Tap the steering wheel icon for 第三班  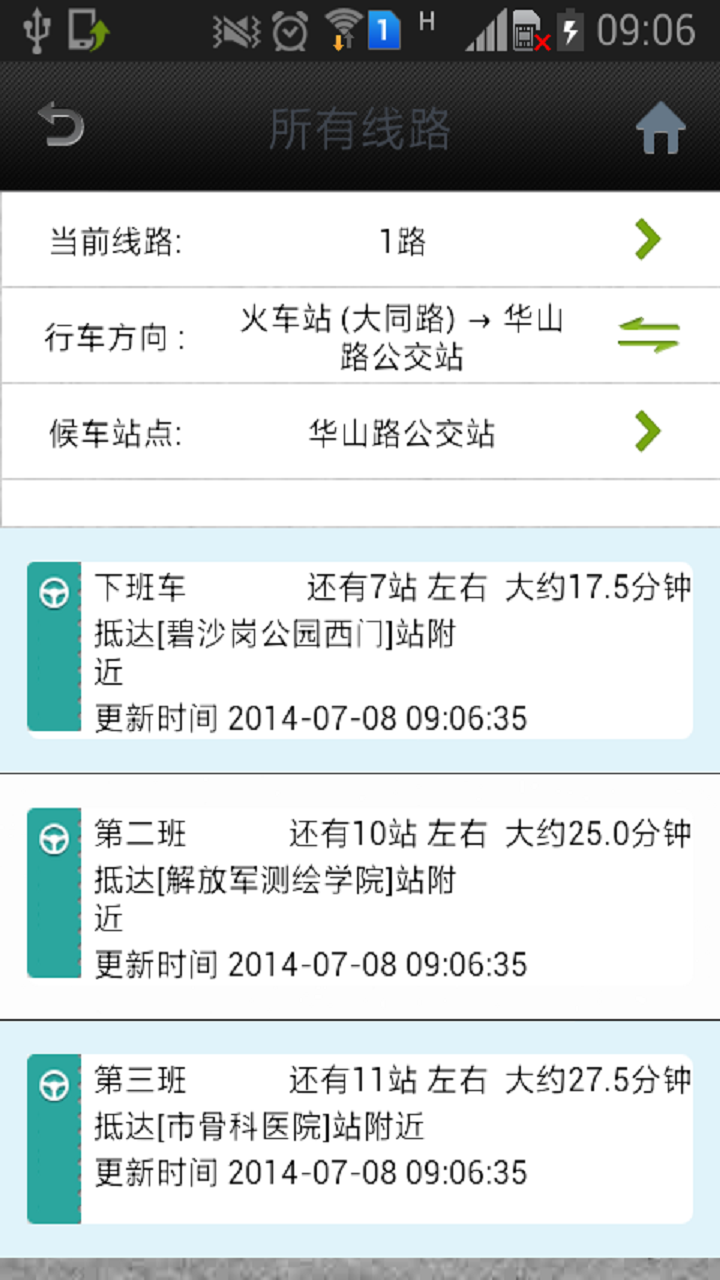point(53,1080)
